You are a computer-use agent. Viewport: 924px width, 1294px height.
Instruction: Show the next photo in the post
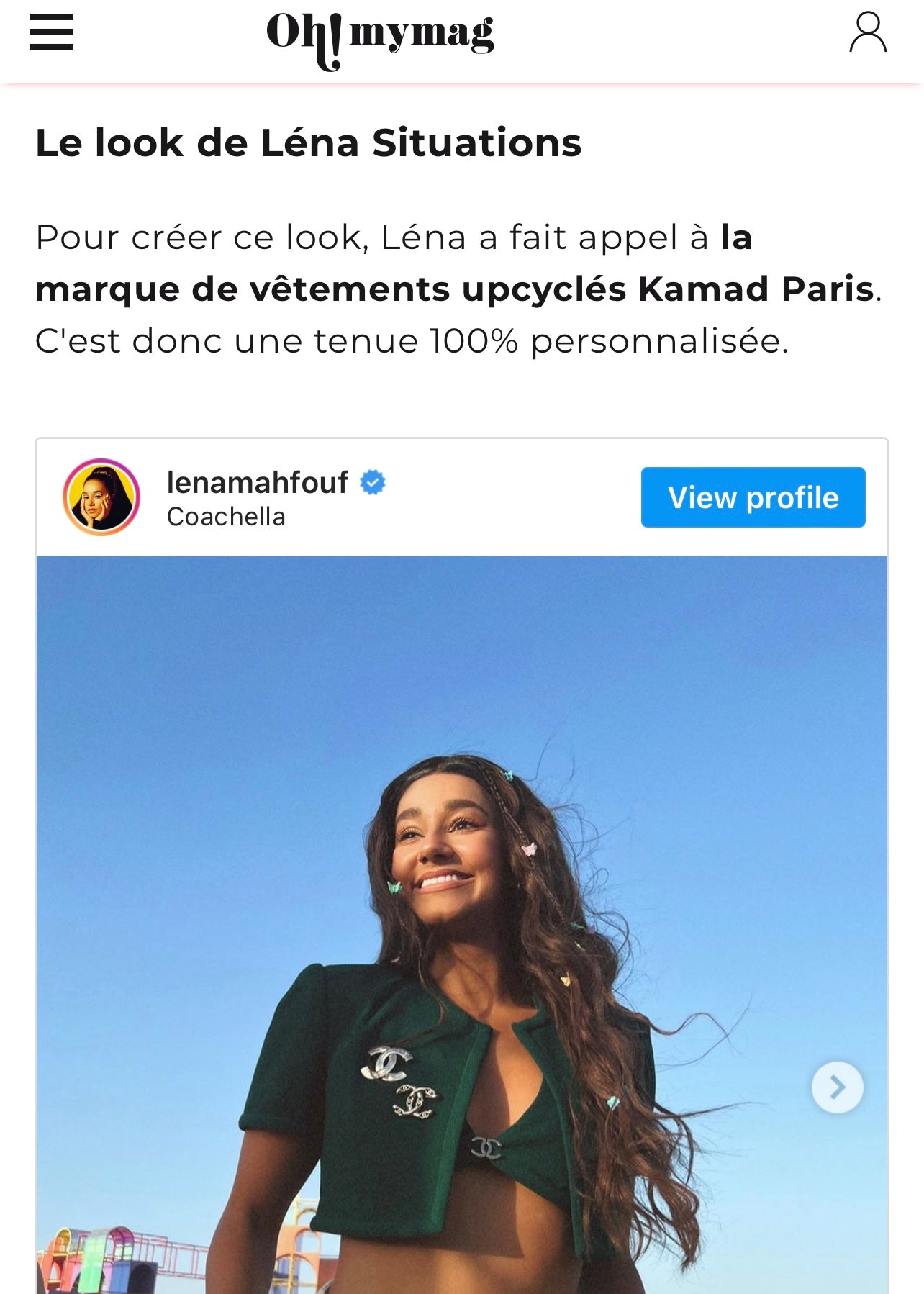pyautogui.click(x=837, y=1087)
